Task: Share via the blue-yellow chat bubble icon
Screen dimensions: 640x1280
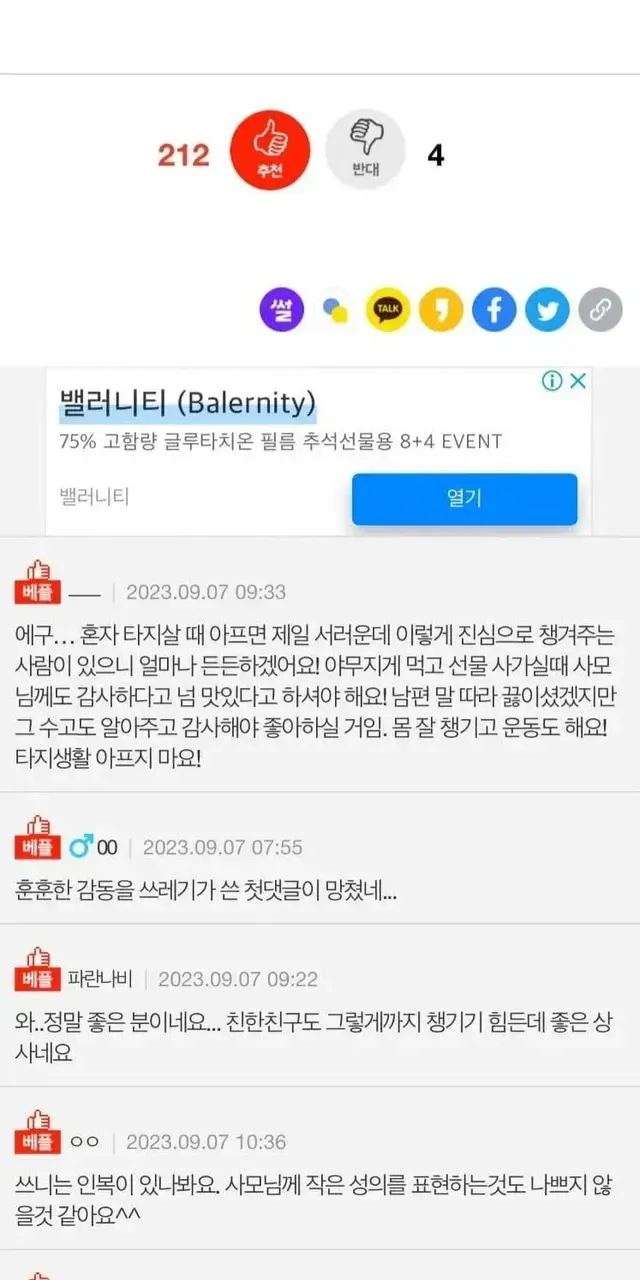Action: click(x=336, y=311)
